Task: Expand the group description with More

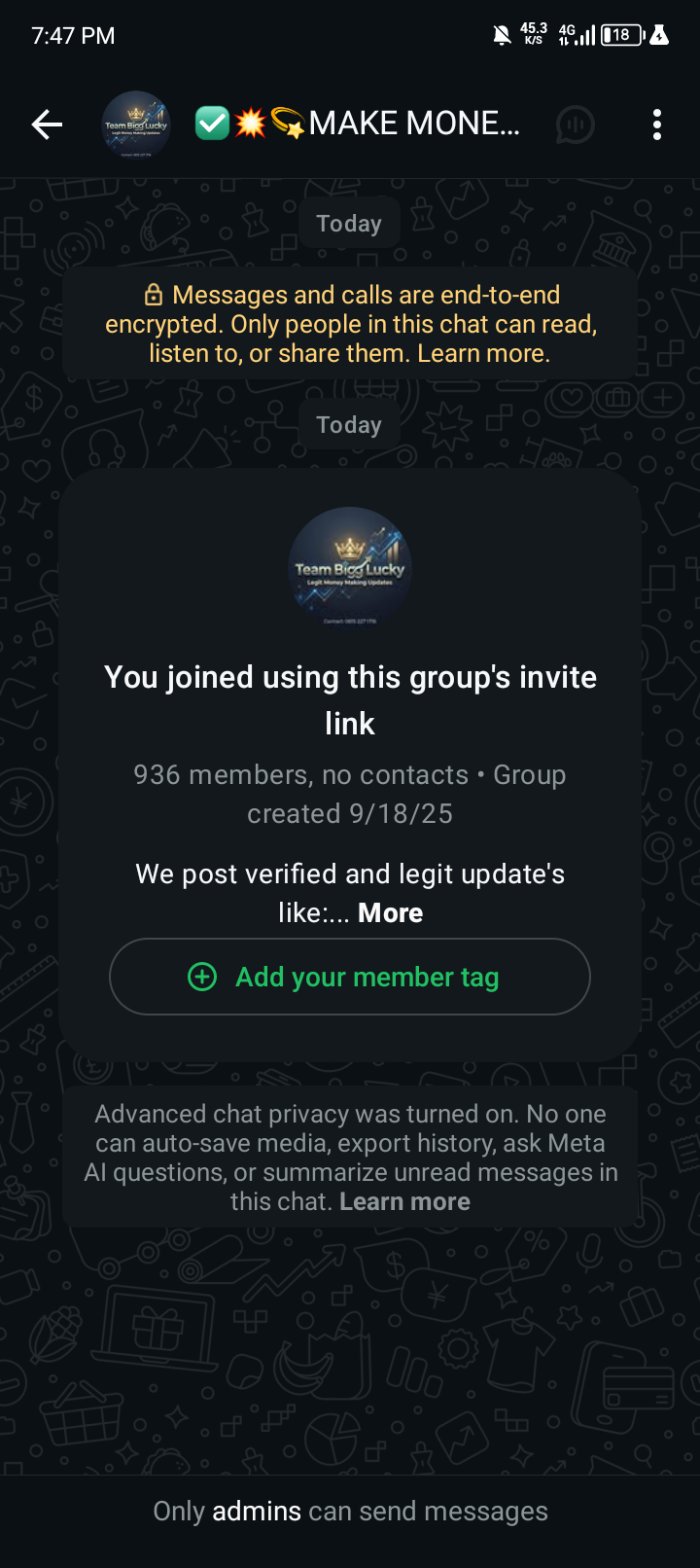Action: tap(390, 913)
